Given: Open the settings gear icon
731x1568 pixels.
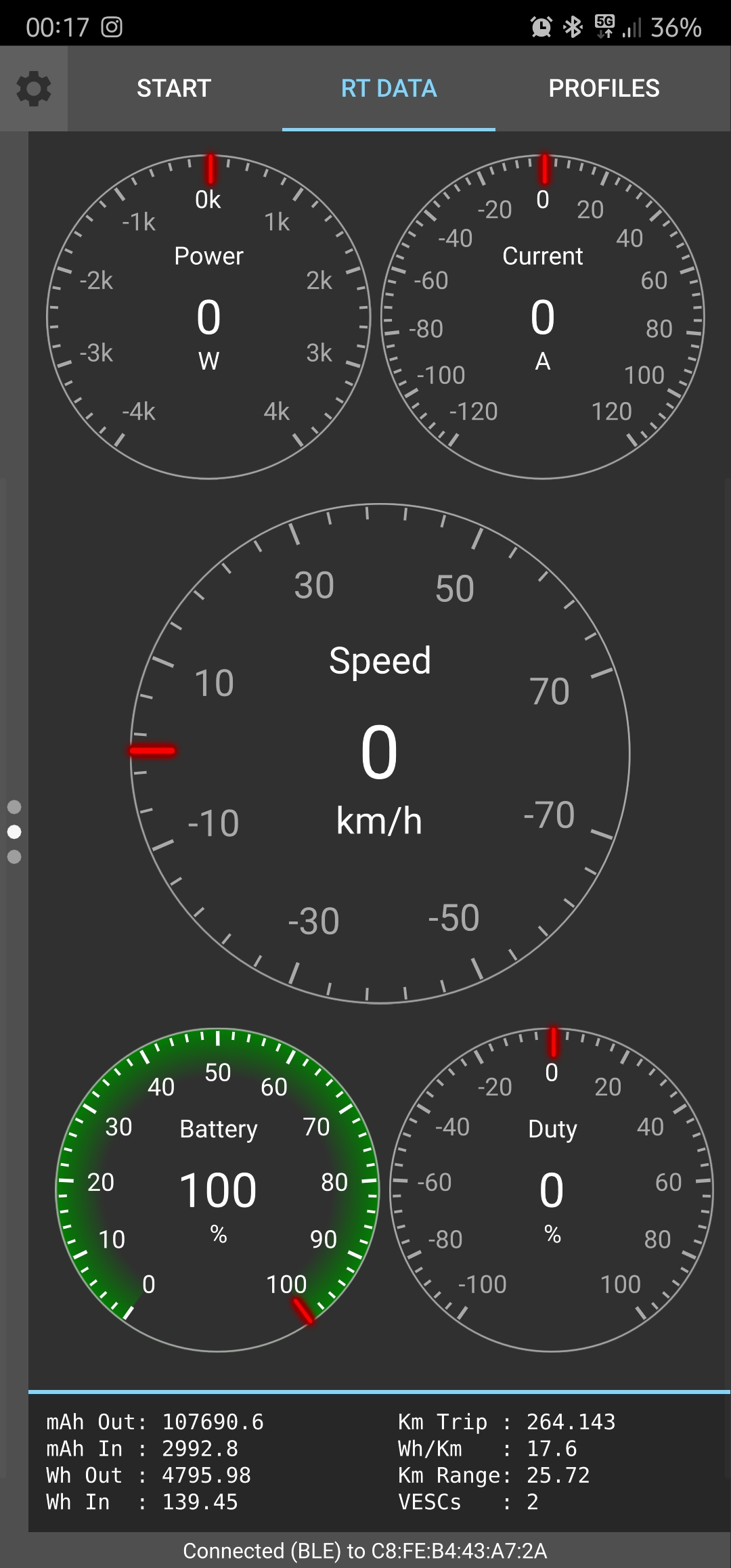Looking at the screenshot, I should 33,89.
